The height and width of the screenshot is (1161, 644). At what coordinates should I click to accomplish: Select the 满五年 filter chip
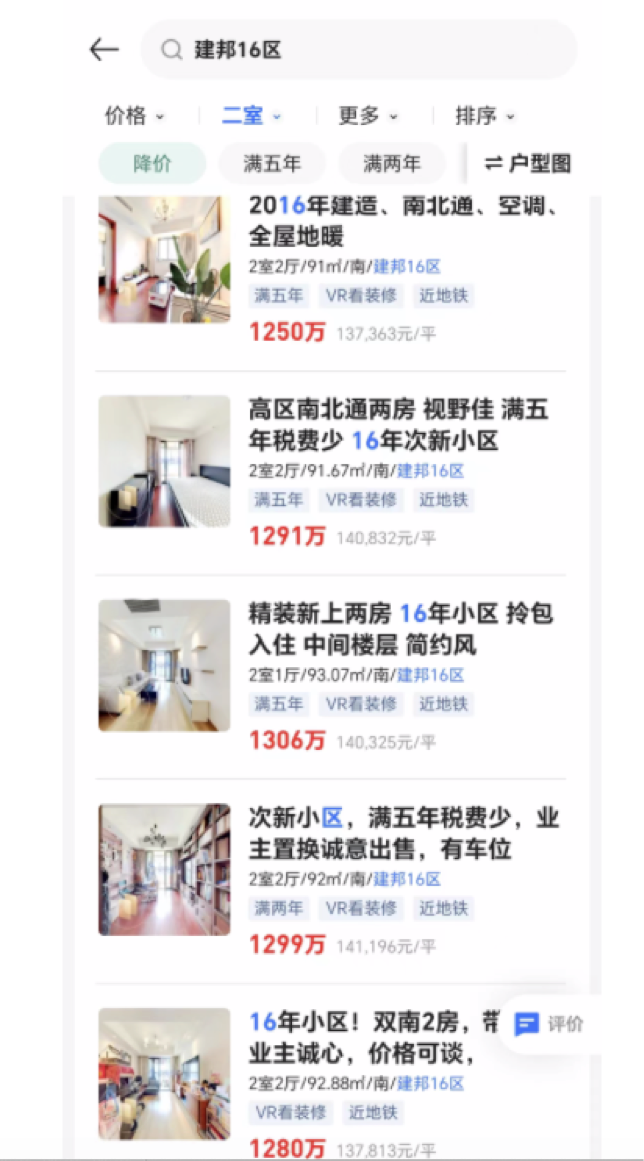(x=272, y=164)
